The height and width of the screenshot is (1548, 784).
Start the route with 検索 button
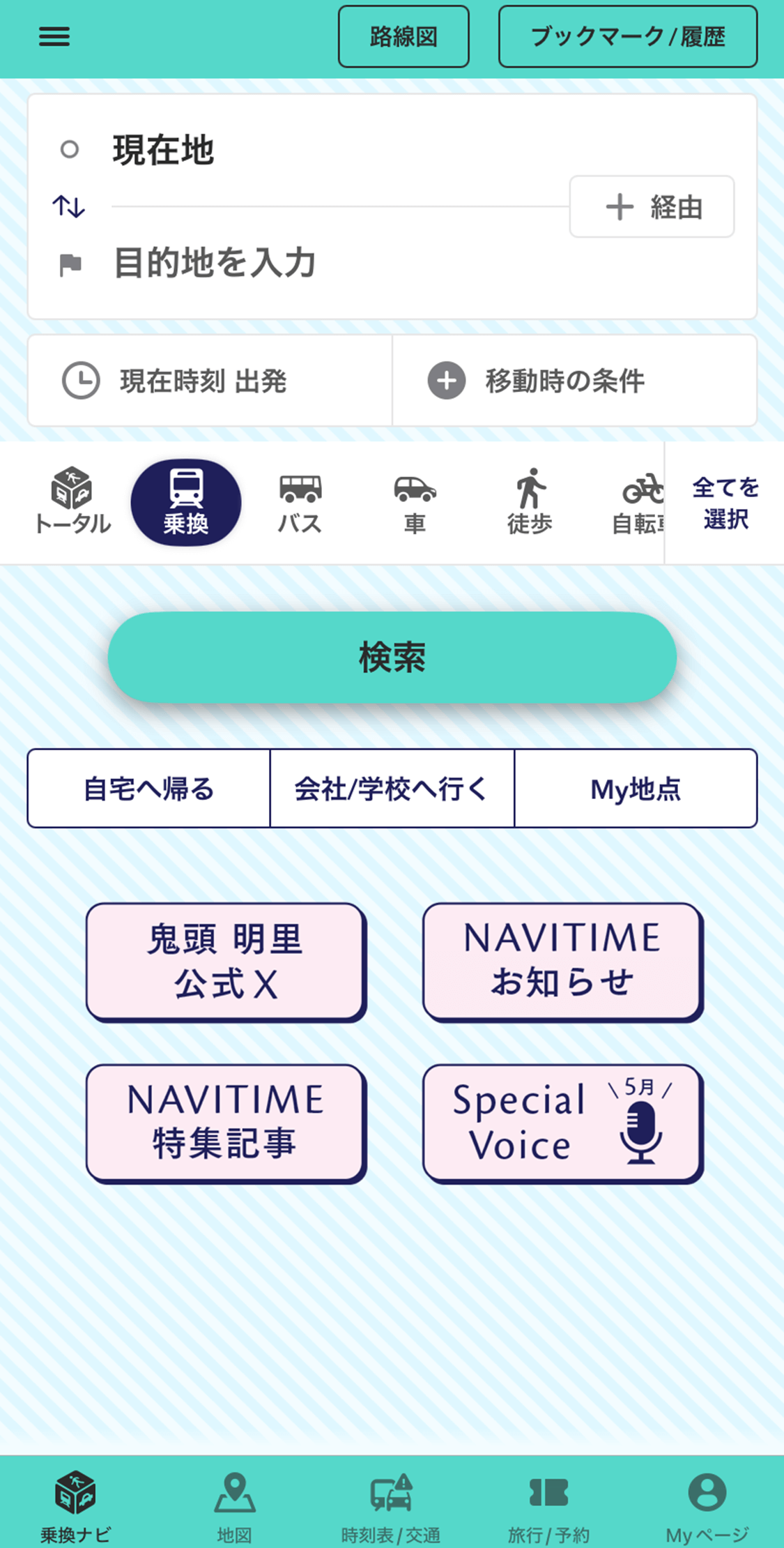(392, 657)
